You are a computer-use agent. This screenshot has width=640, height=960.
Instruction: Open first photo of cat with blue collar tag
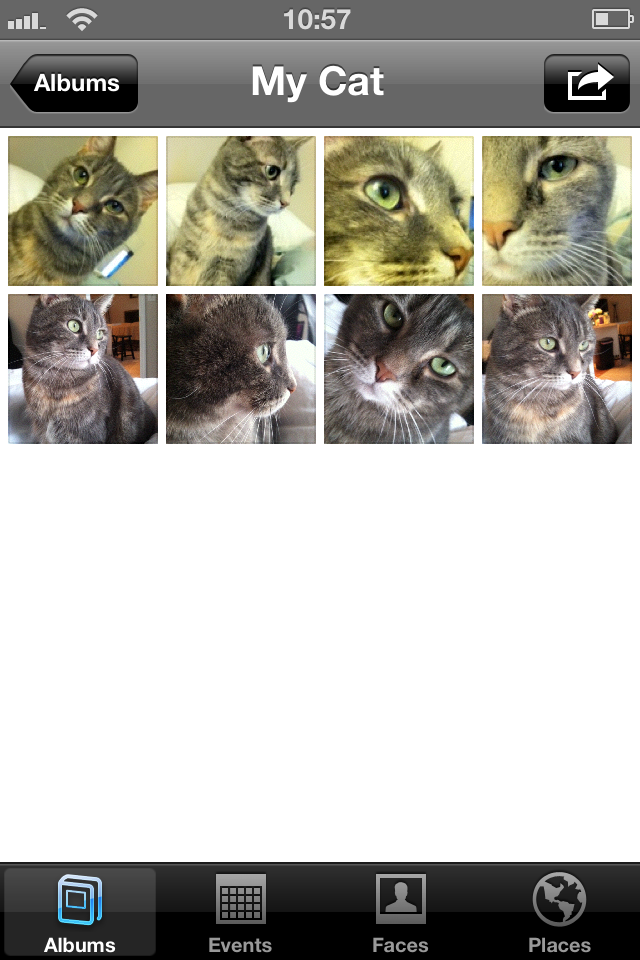tap(83, 211)
